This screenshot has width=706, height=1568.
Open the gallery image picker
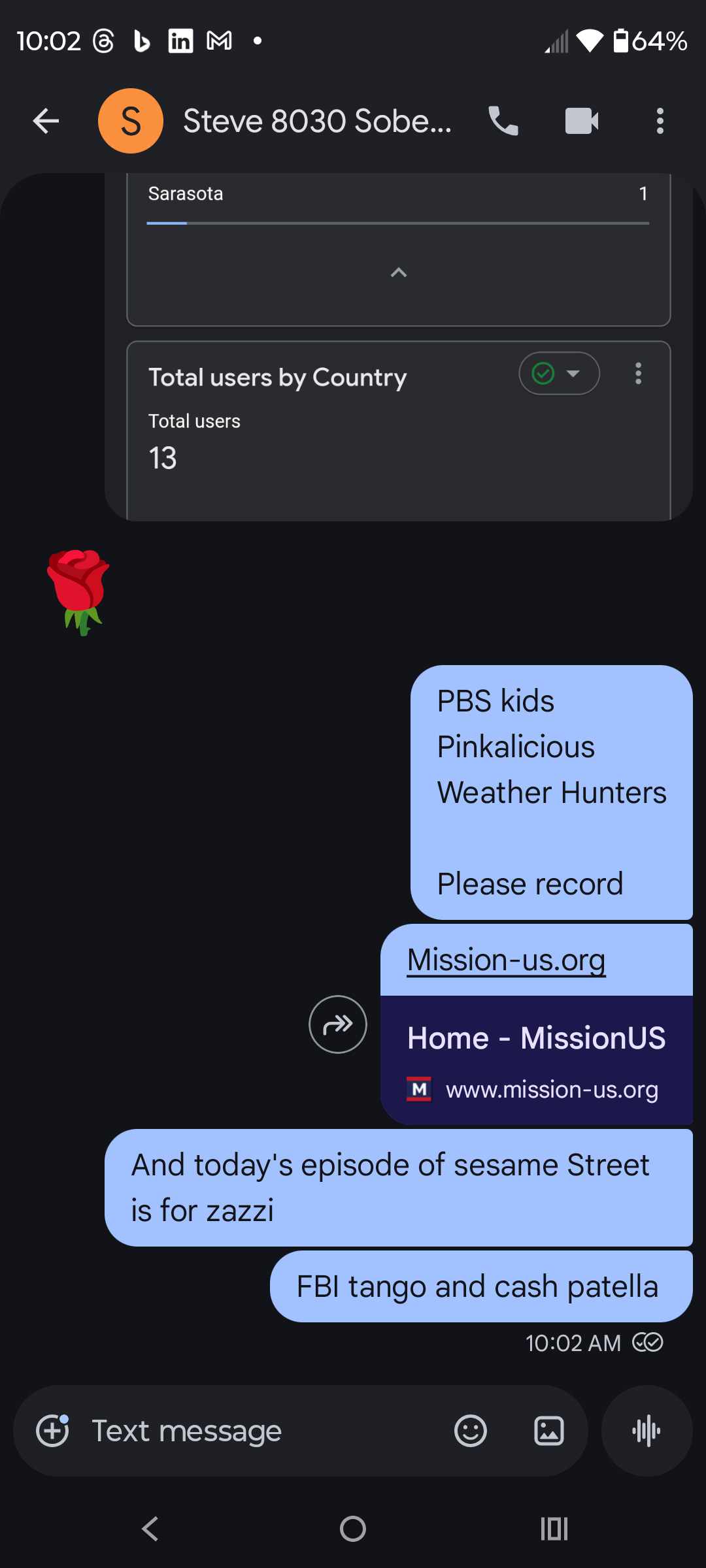tap(549, 1431)
